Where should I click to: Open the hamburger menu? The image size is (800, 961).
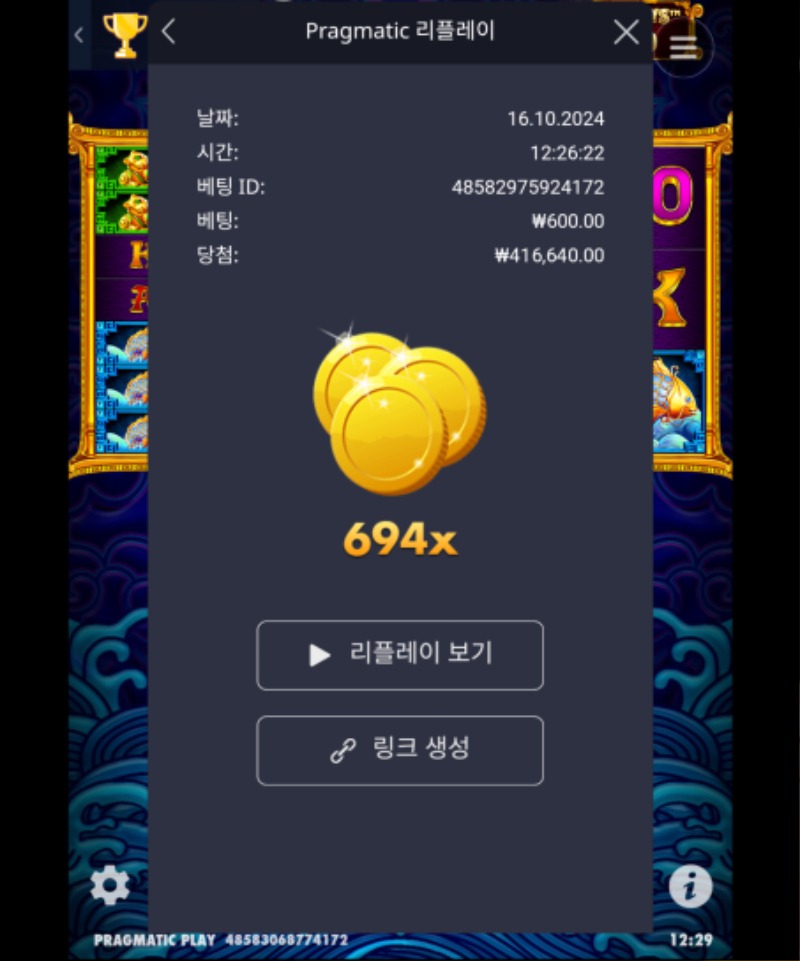pyautogui.click(x=684, y=46)
